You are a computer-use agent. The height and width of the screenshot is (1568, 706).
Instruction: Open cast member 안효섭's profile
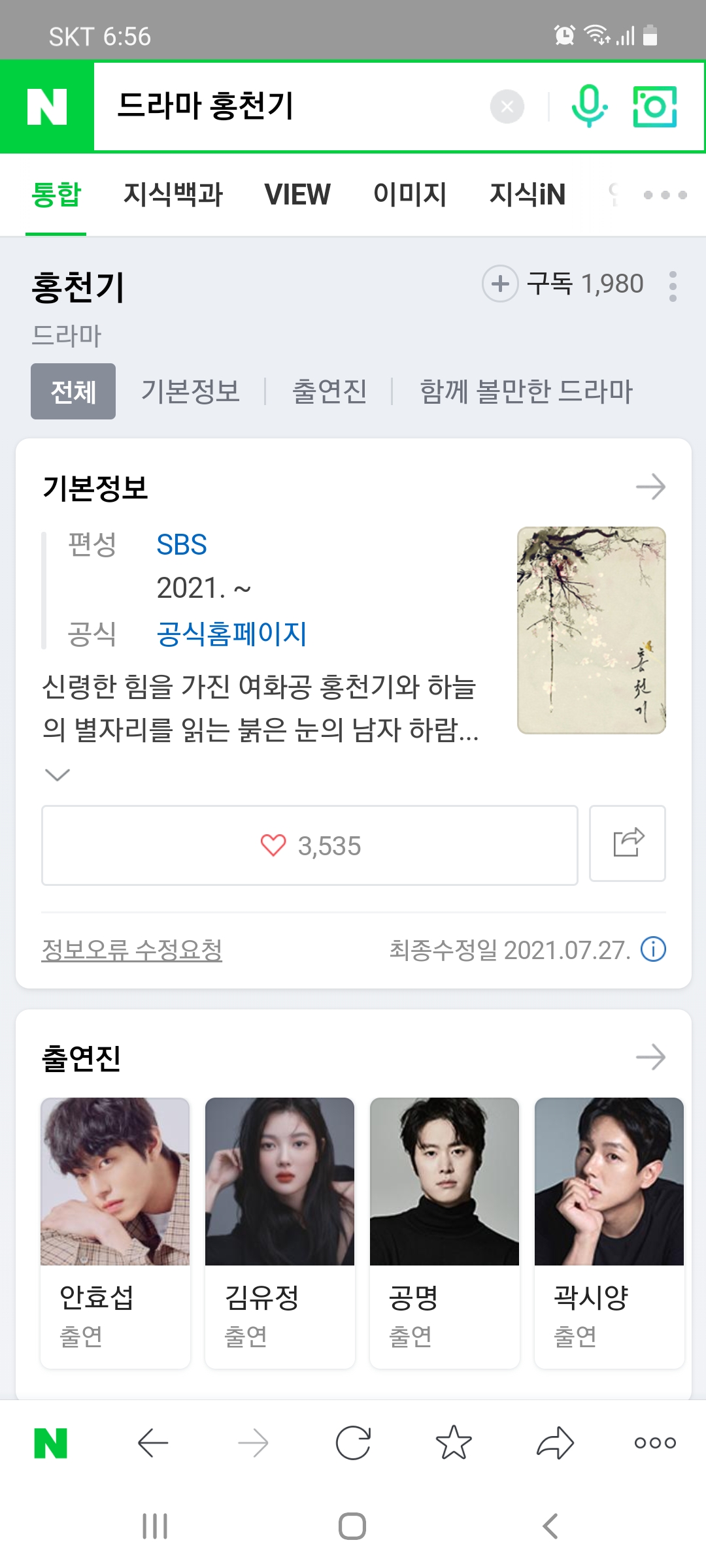115,1232
